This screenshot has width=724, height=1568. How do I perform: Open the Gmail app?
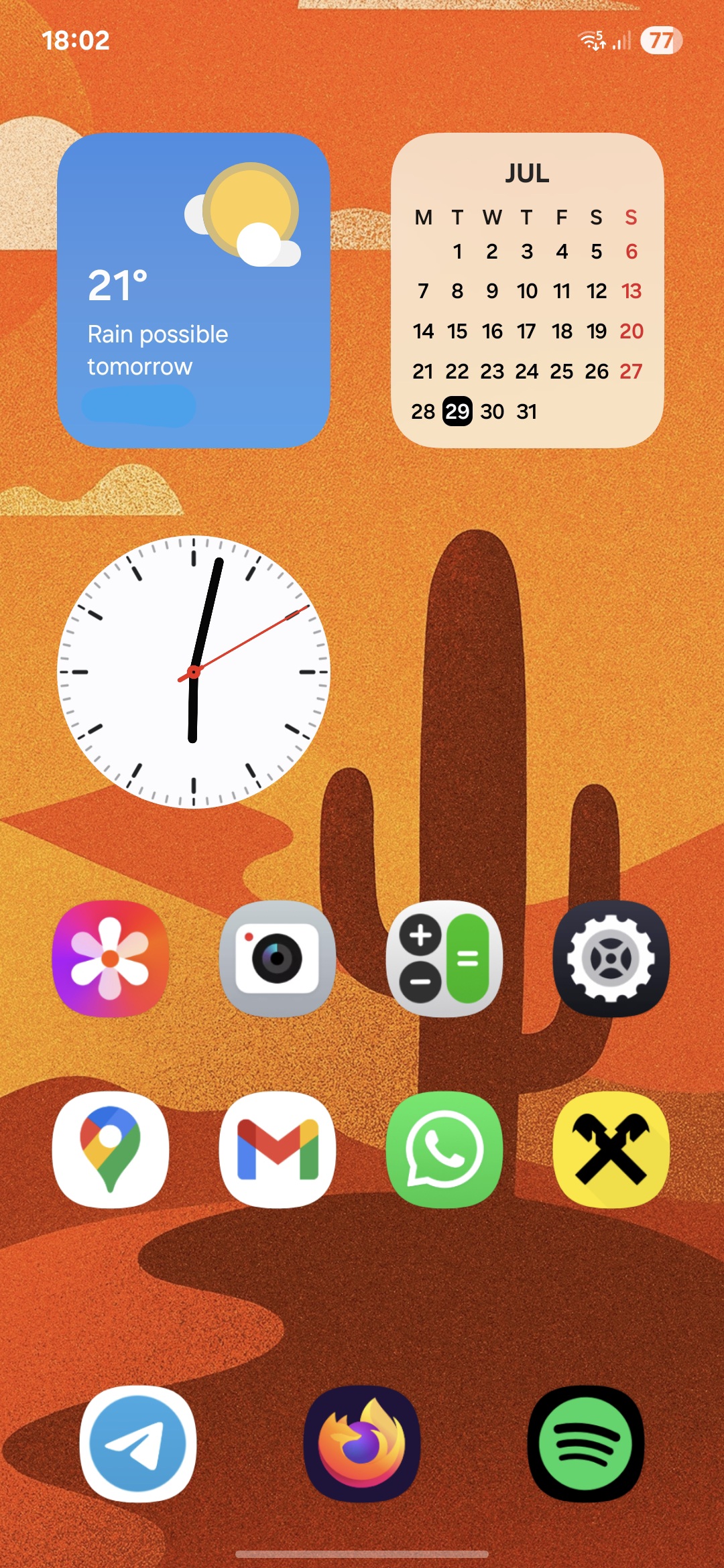278,1149
